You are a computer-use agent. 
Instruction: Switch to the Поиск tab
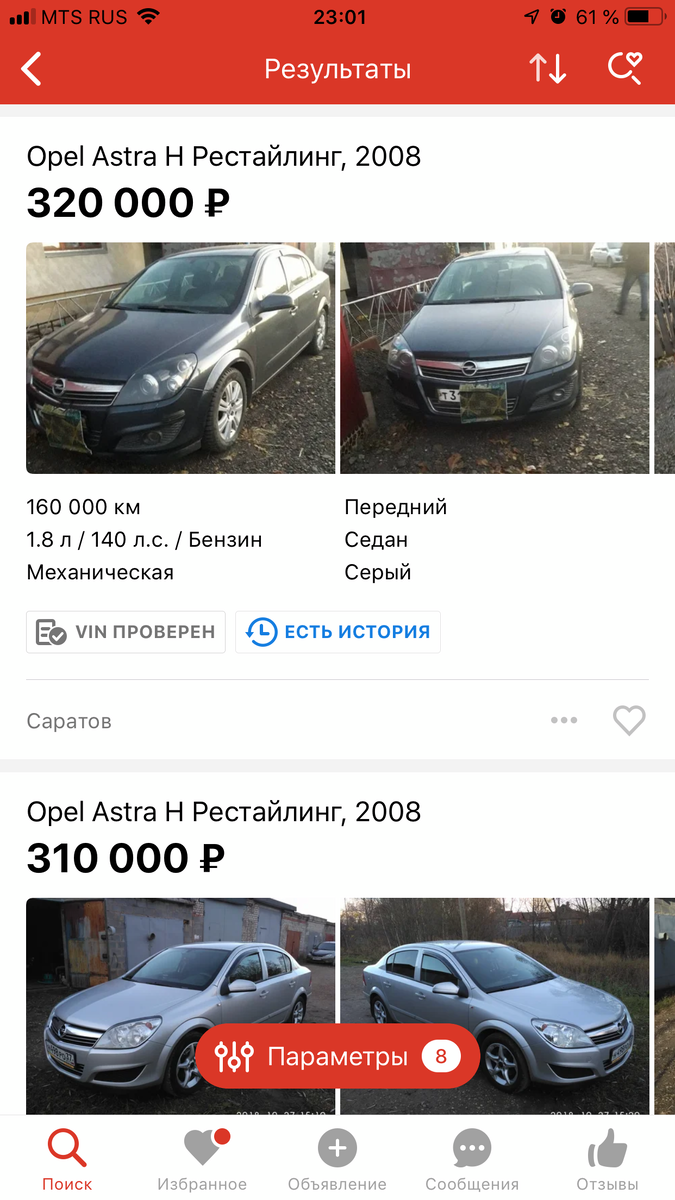pyautogui.click(x=67, y=1160)
